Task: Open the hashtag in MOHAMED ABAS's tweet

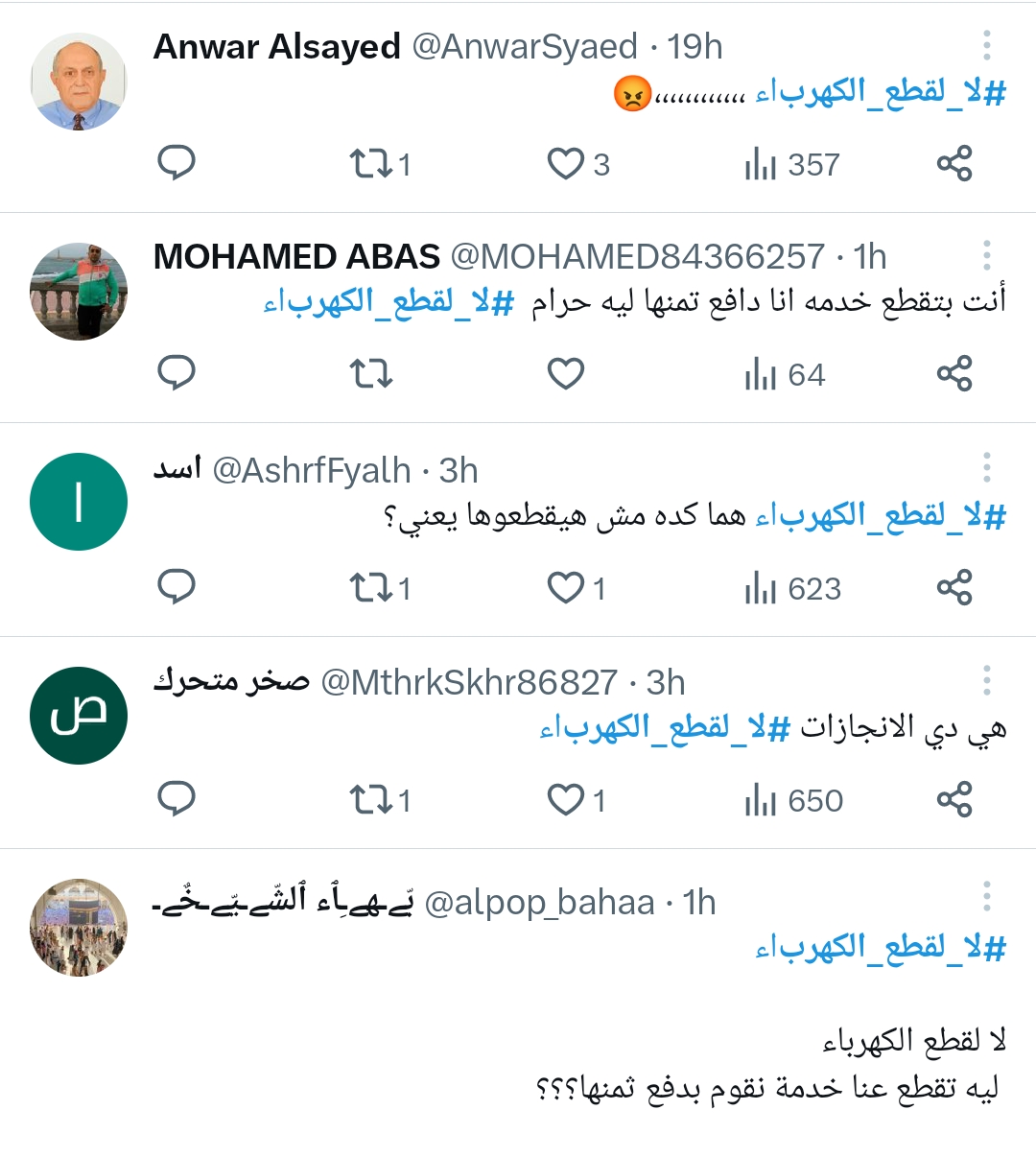Action: coord(388,304)
